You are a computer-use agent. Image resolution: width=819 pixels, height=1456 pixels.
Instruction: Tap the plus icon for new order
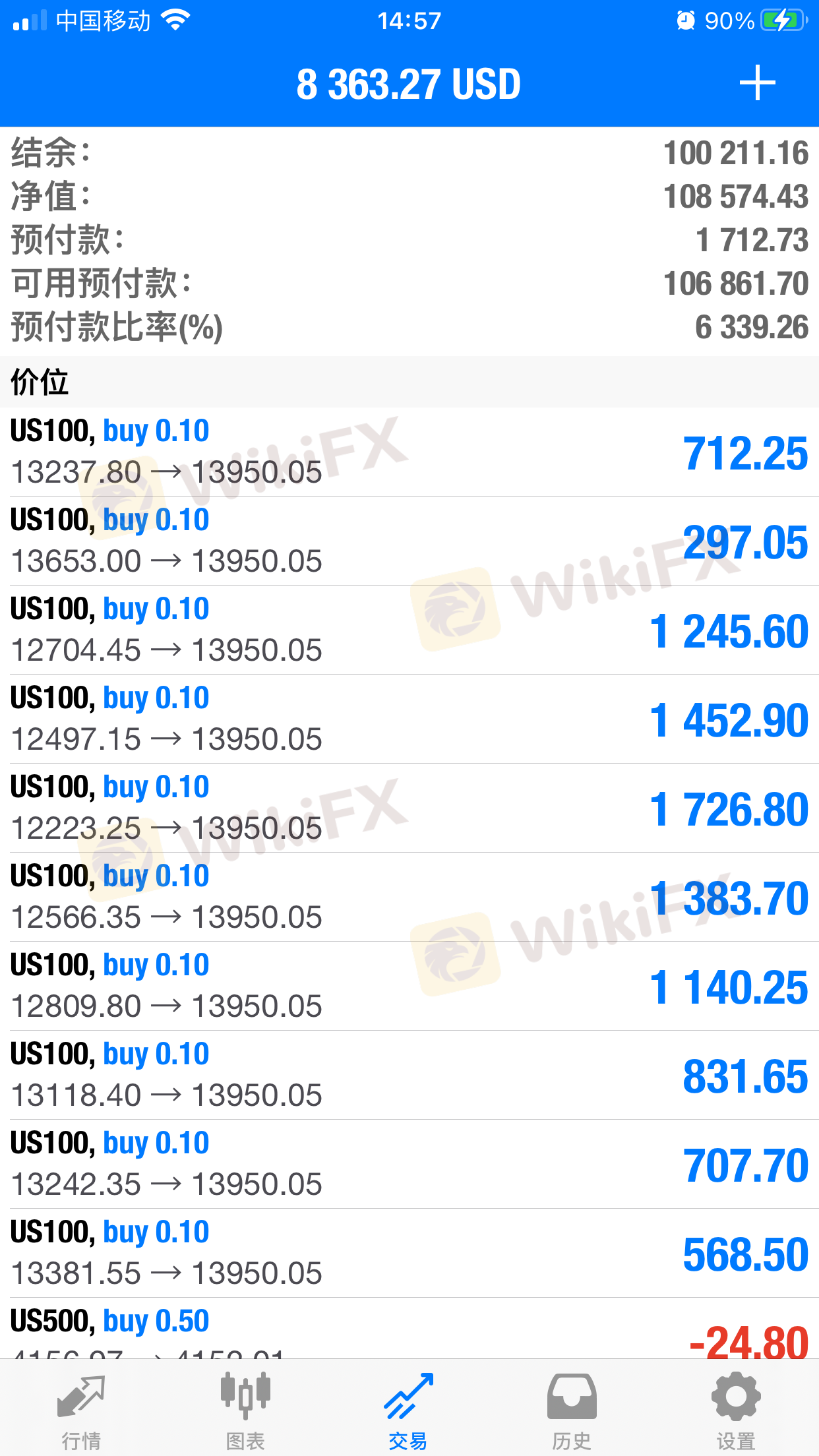757,83
